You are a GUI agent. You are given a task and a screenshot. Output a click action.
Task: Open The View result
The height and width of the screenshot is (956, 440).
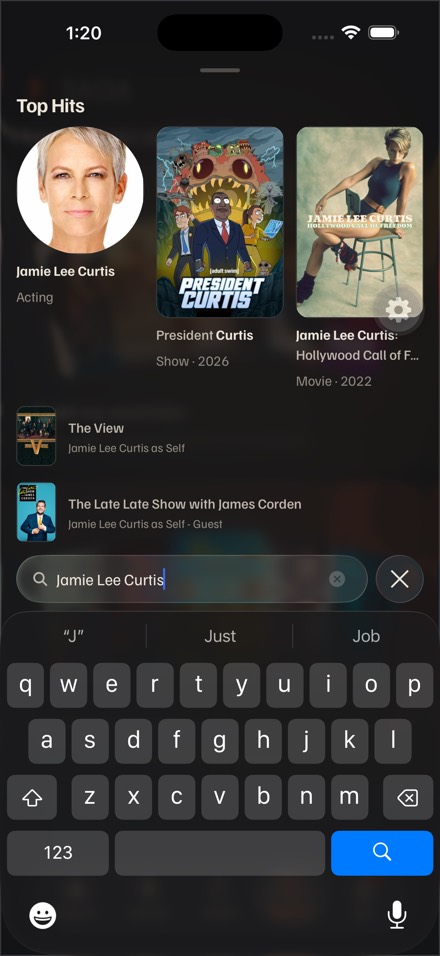click(x=220, y=437)
